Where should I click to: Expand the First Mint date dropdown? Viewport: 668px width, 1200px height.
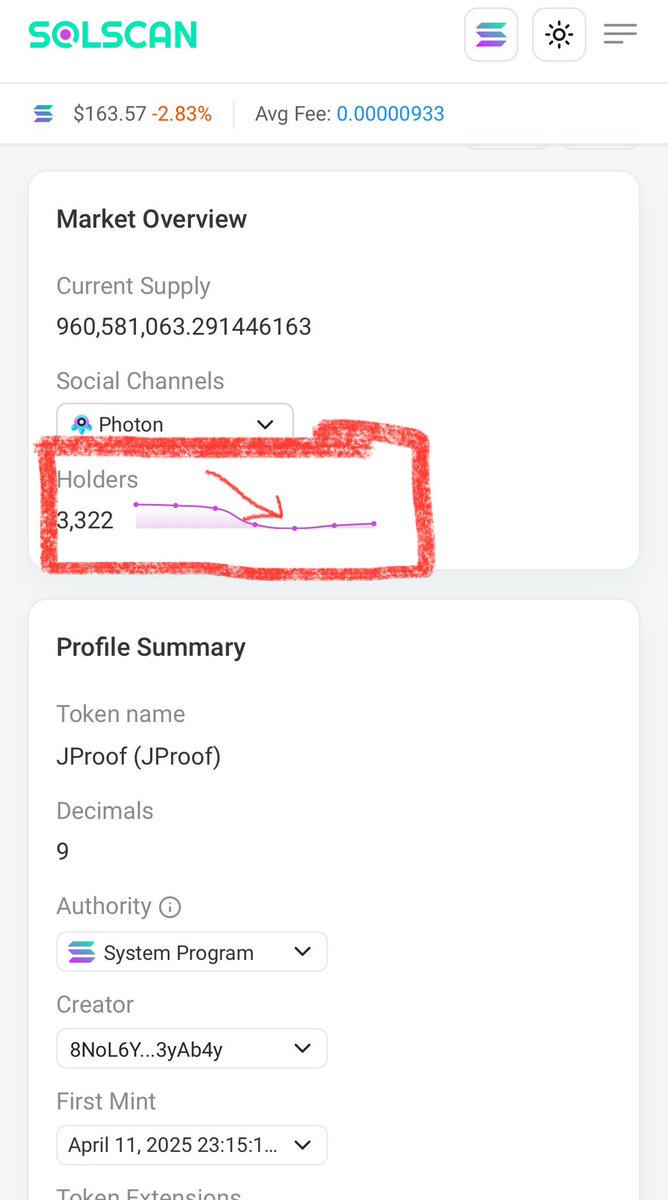191,1145
